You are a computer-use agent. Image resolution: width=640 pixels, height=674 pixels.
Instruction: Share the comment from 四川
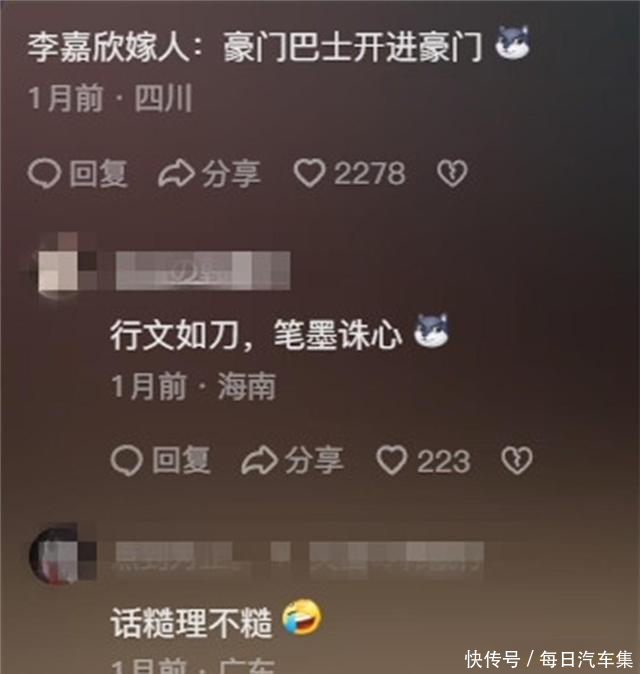(x=210, y=174)
